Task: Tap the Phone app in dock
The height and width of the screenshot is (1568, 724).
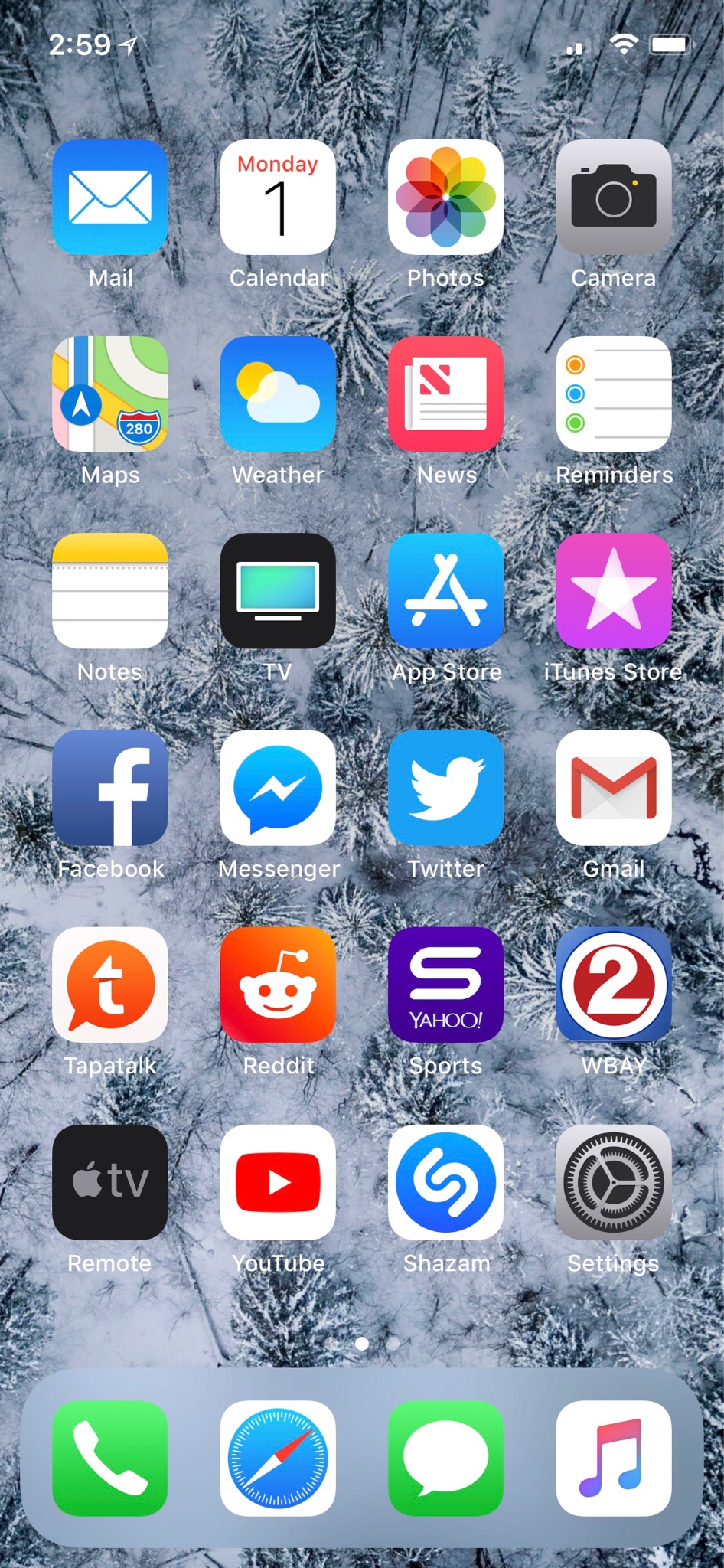Action: pos(110,1458)
